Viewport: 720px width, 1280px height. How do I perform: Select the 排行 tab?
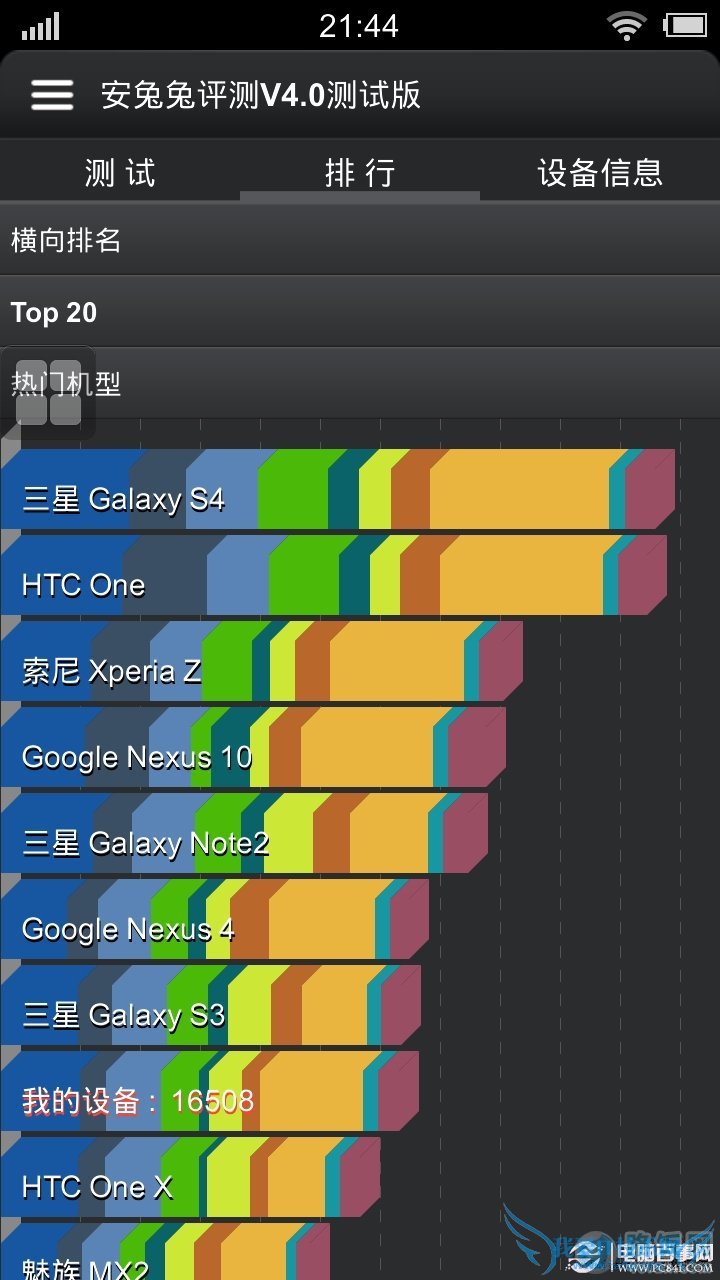(x=360, y=172)
